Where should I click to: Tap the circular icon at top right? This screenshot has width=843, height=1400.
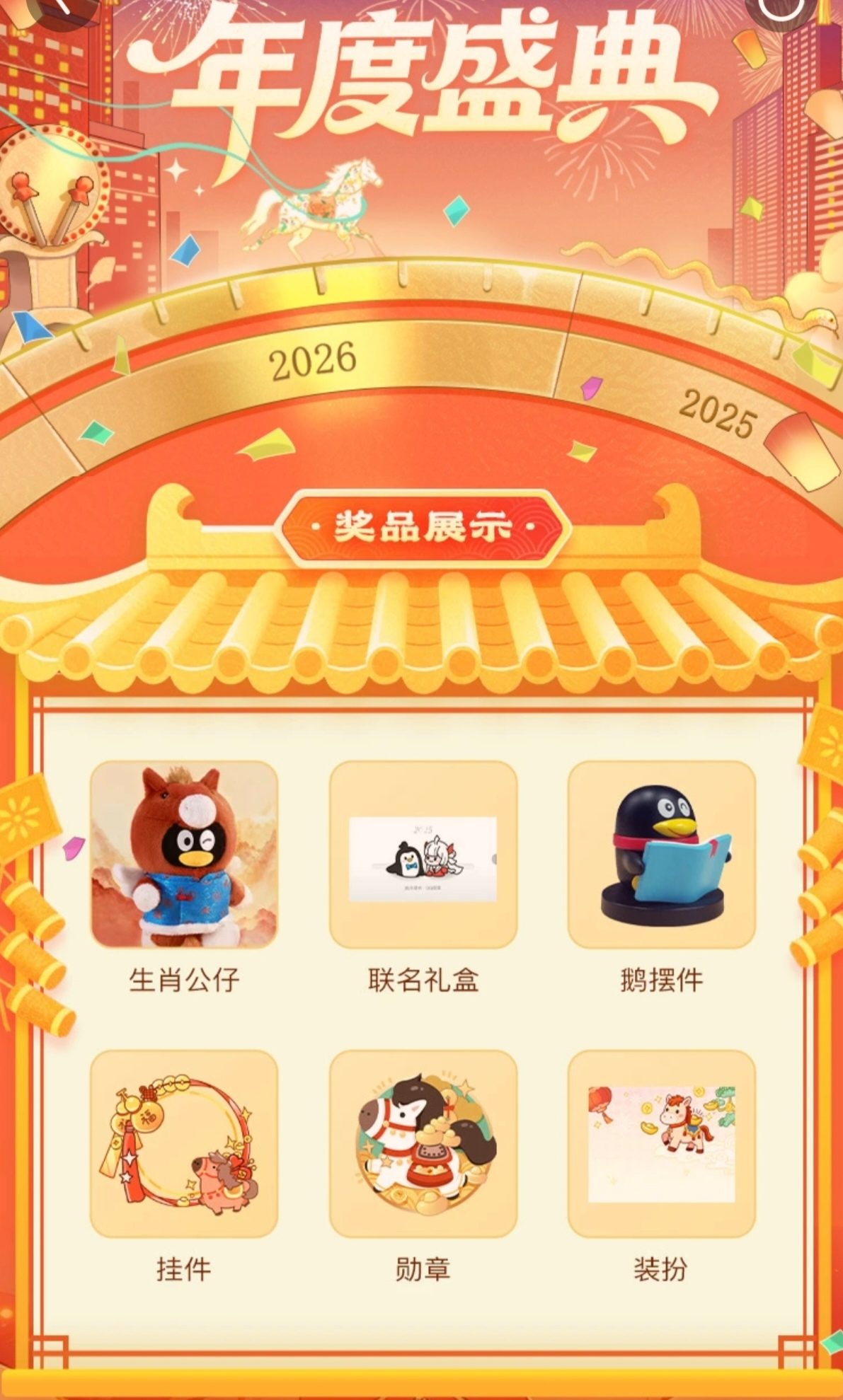(781, 8)
